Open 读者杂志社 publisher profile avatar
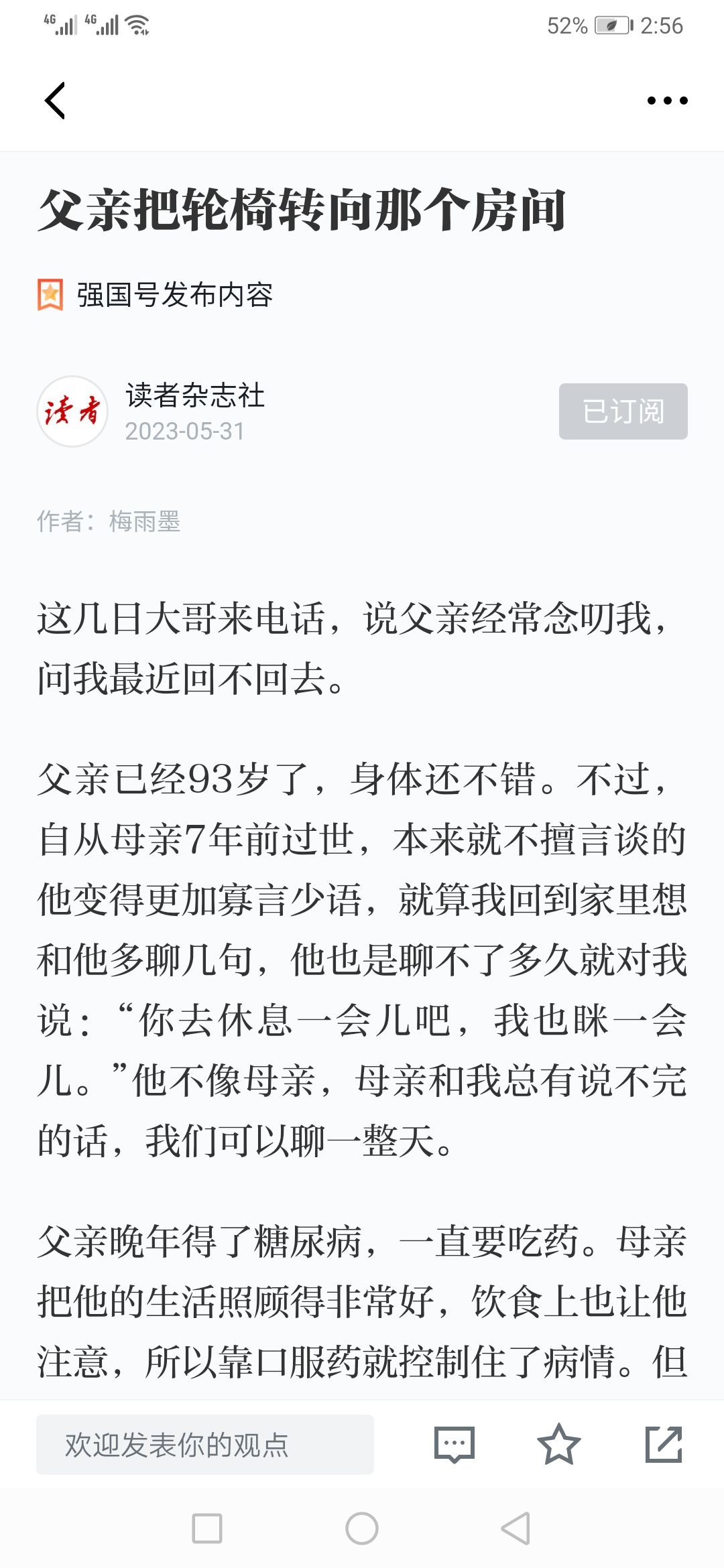The width and height of the screenshot is (724, 1568). 72,411
